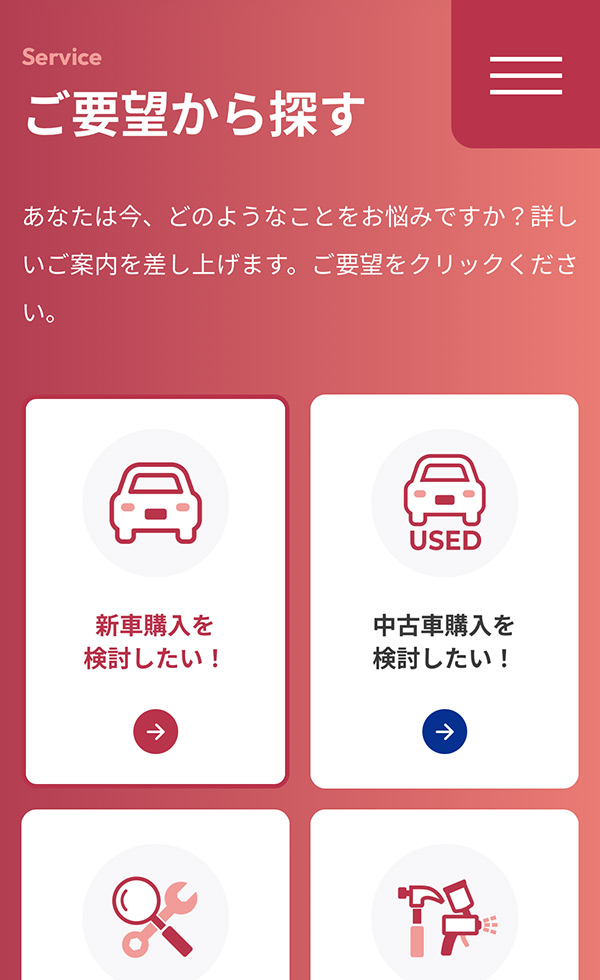Viewport: 600px width, 980px height.
Task: Open the hamburger menu
Action: coord(526,75)
